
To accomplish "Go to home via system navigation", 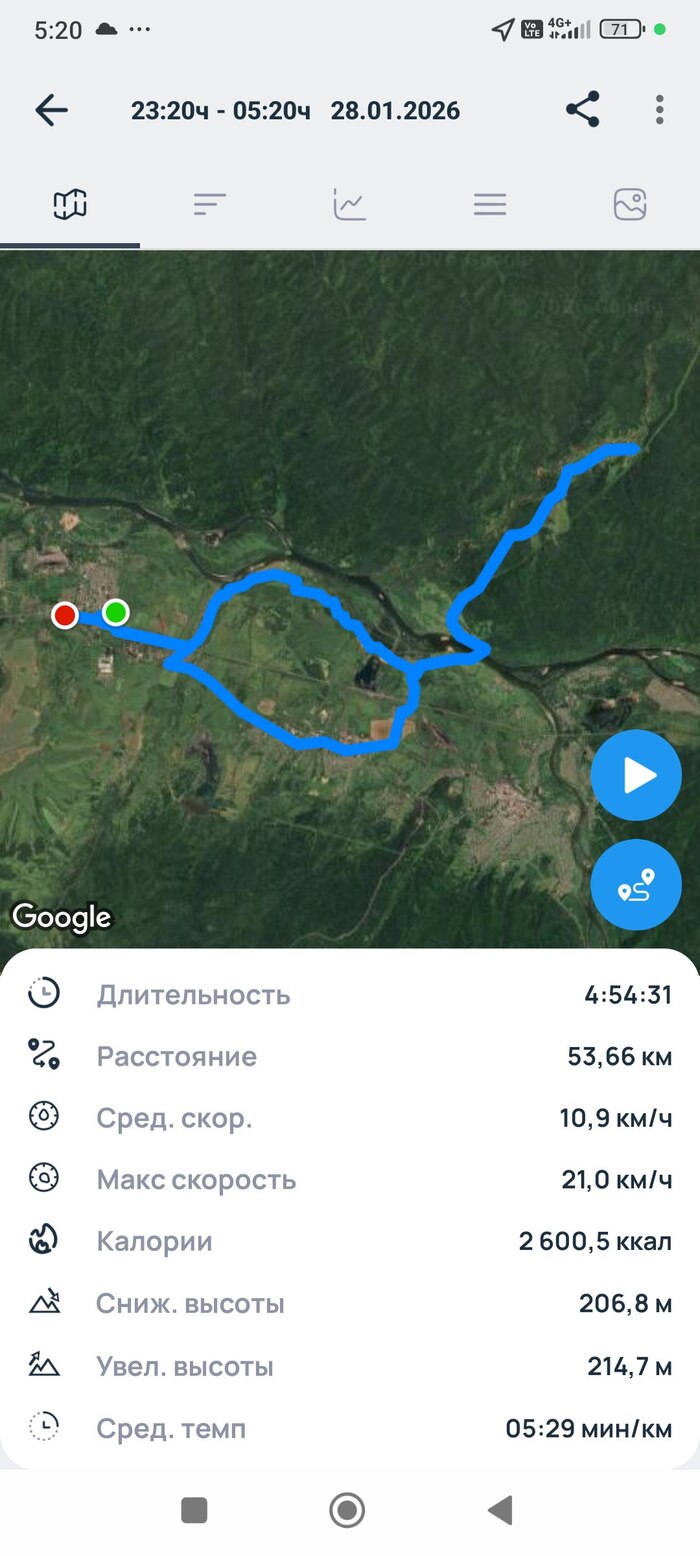I will point(347,1510).
